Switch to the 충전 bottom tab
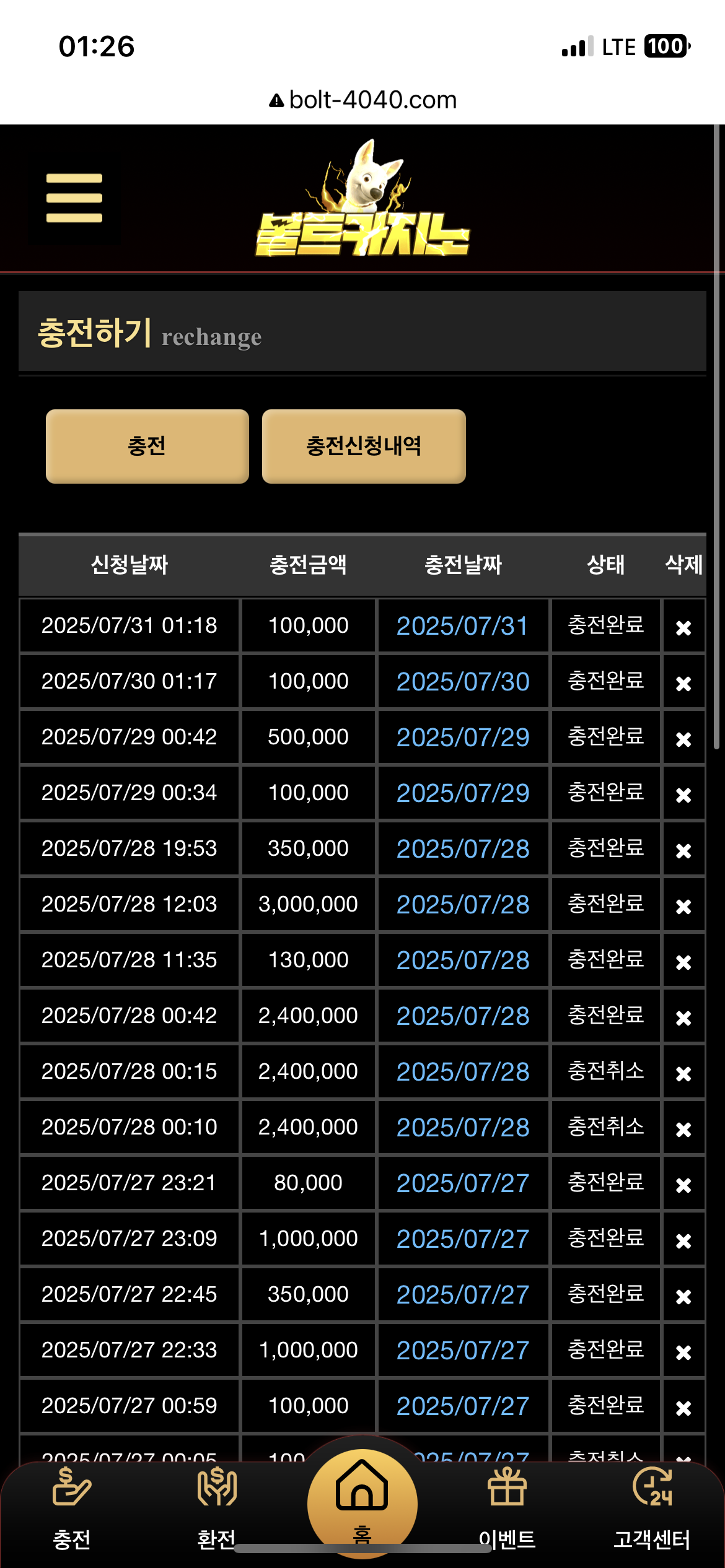The height and width of the screenshot is (1568, 725). click(72, 1508)
